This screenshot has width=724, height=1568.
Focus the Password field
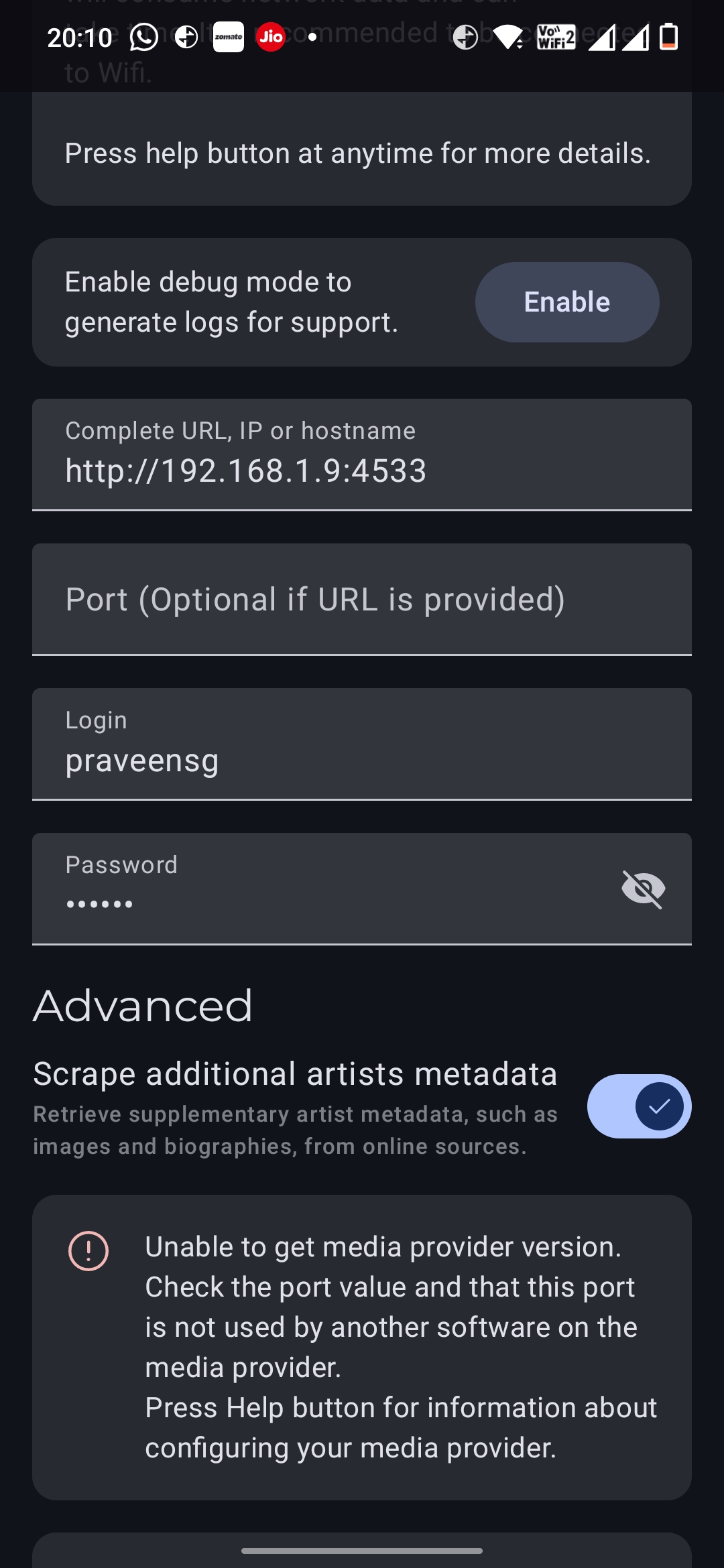coord(322,889)
